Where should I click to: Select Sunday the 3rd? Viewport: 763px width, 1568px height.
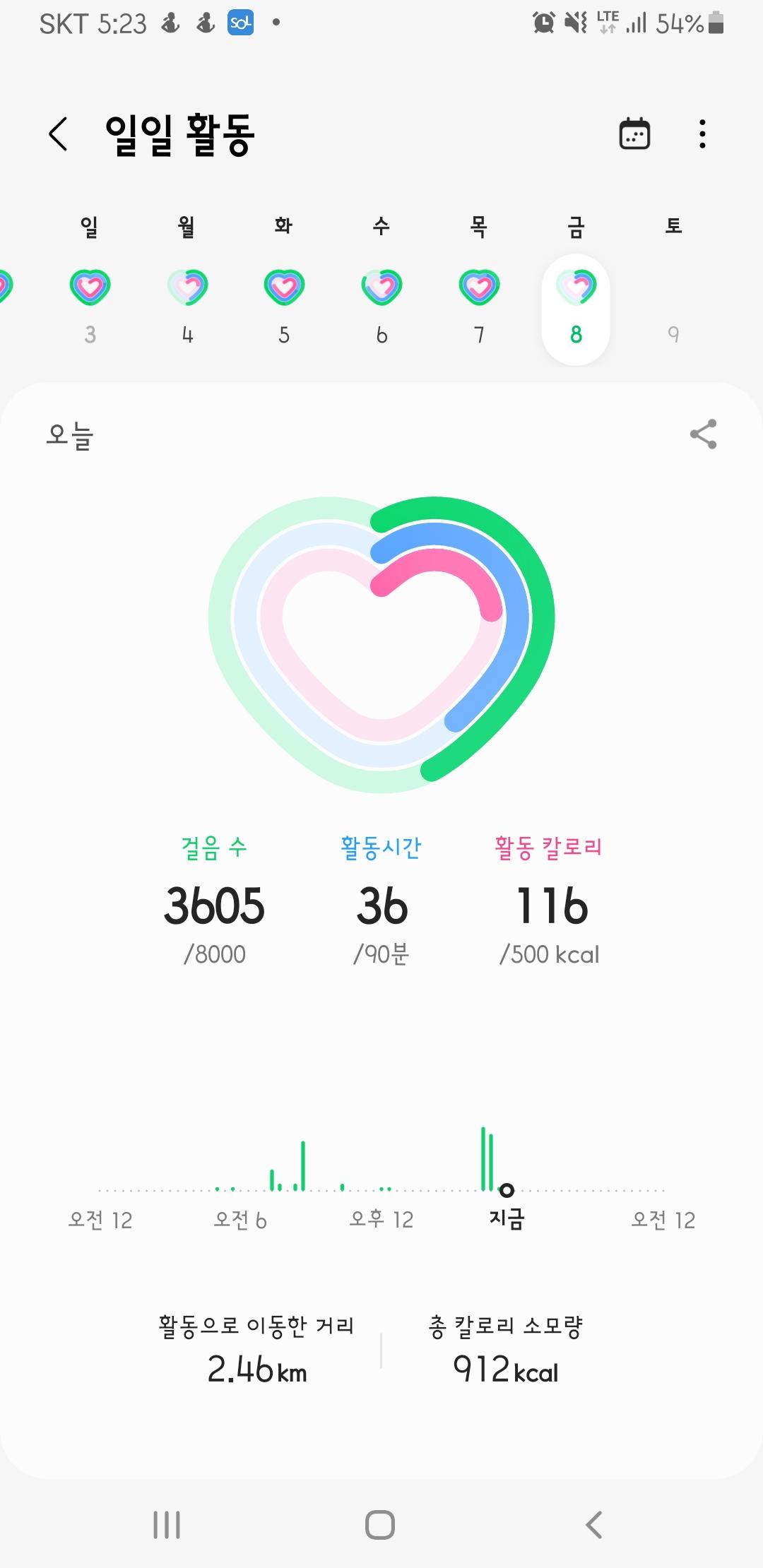(x=90, y=304)
